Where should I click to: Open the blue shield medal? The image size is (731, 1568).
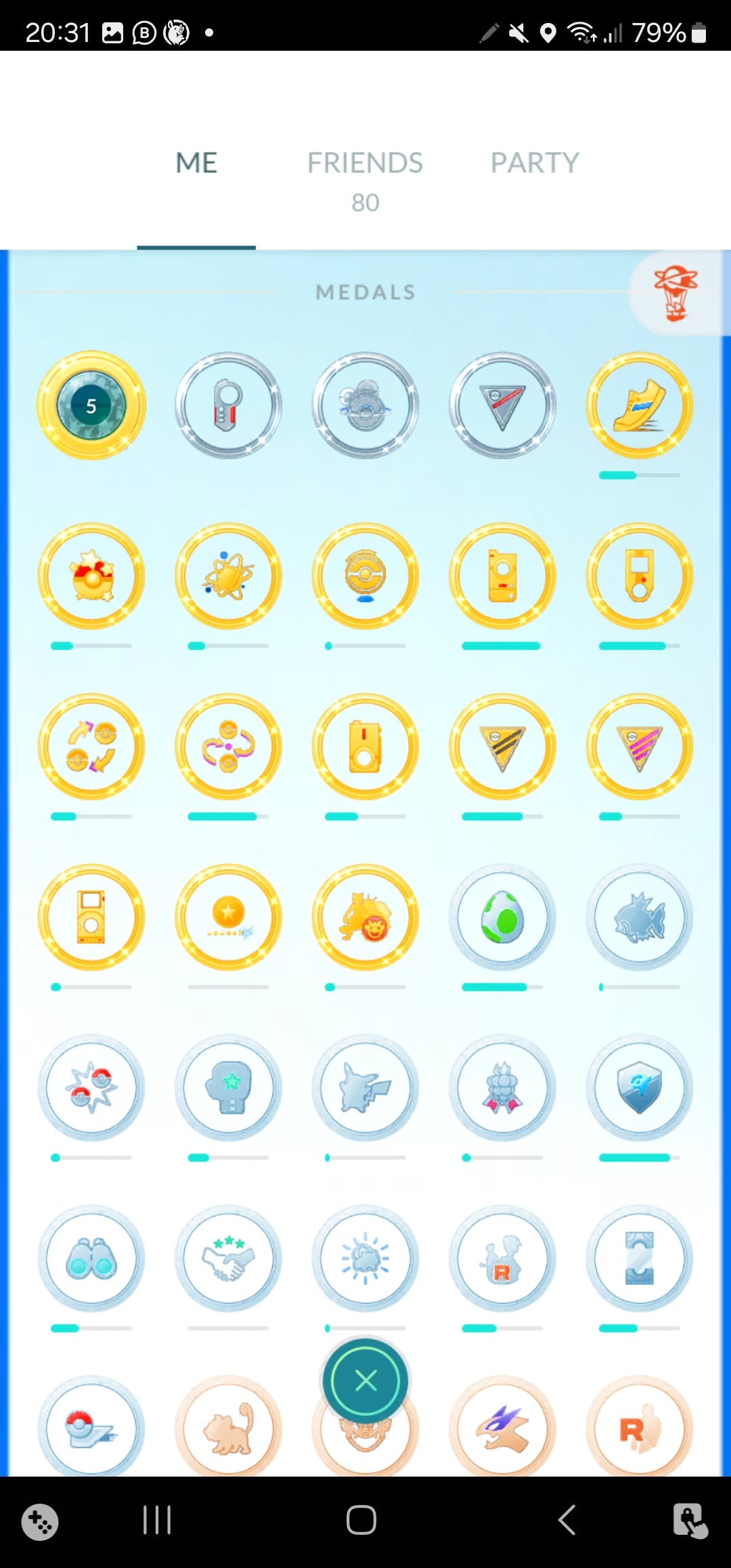click(639, 1088)
